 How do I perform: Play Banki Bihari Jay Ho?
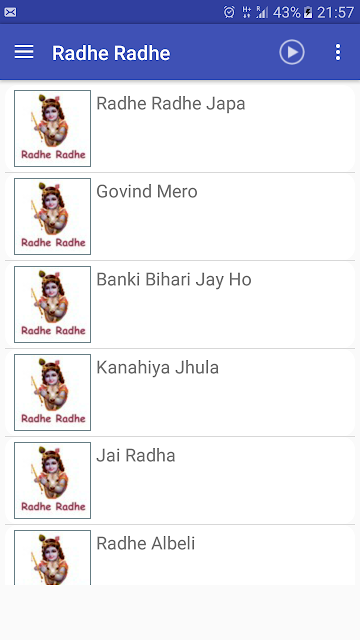(180, 304)
